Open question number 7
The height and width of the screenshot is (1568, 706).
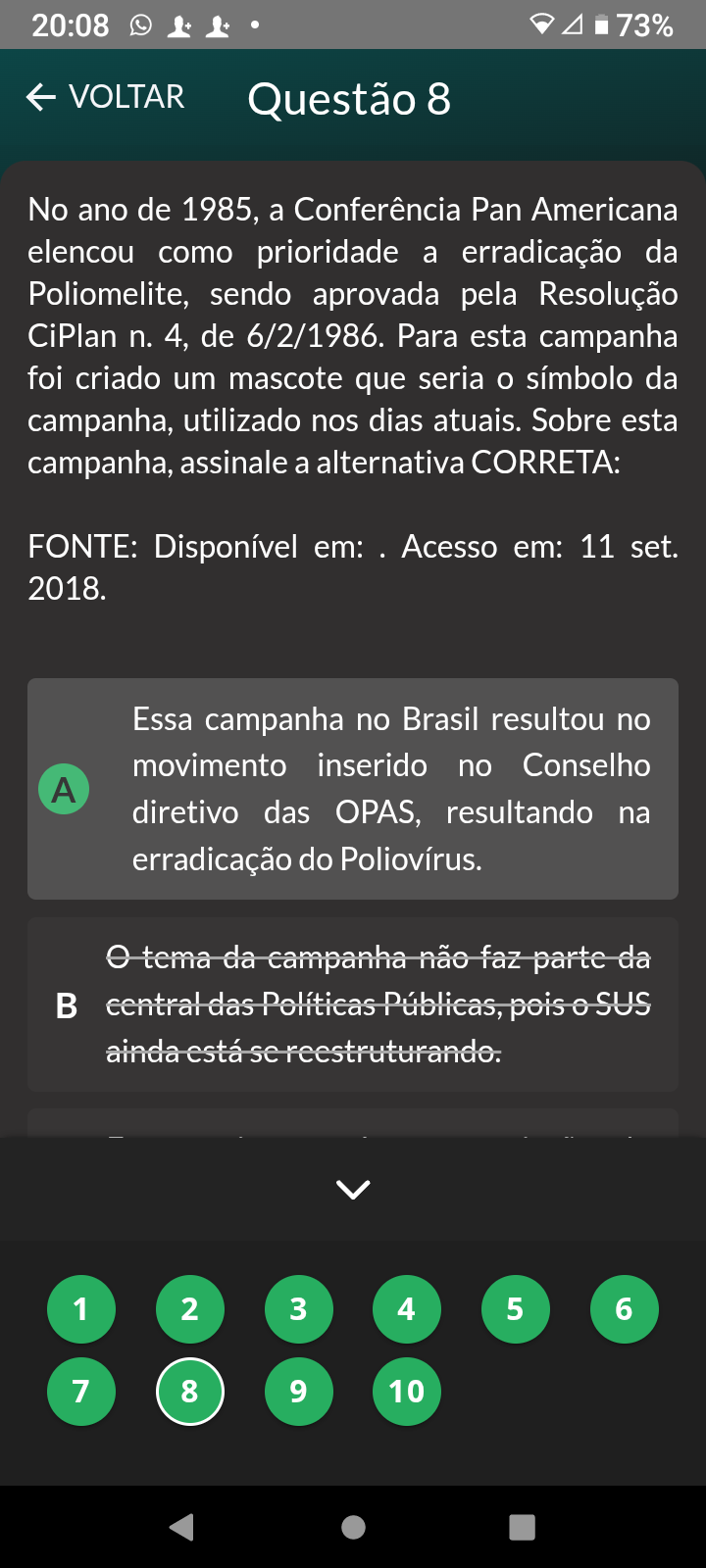[x=81, y=1391]
